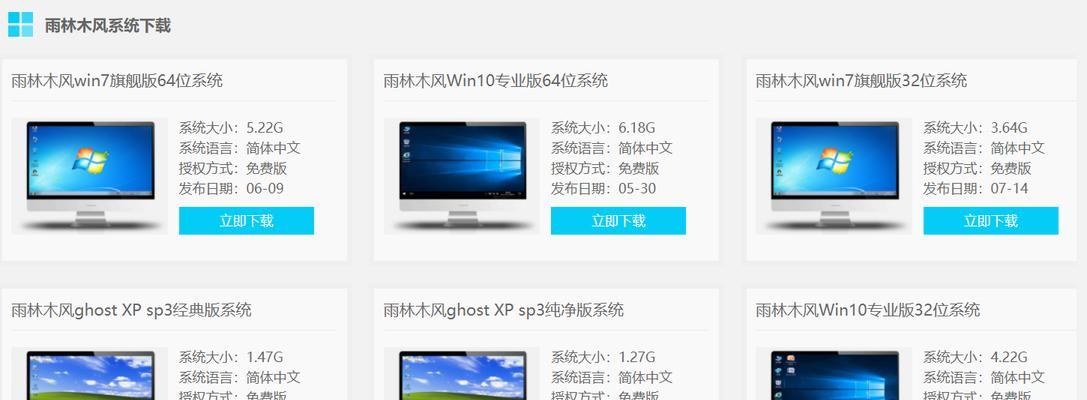The width and height of the screenshot is (1087, 400).
Task: Tap 立即下载 for win7旗舰版64位系统
Action: click(x=246, y=221)
